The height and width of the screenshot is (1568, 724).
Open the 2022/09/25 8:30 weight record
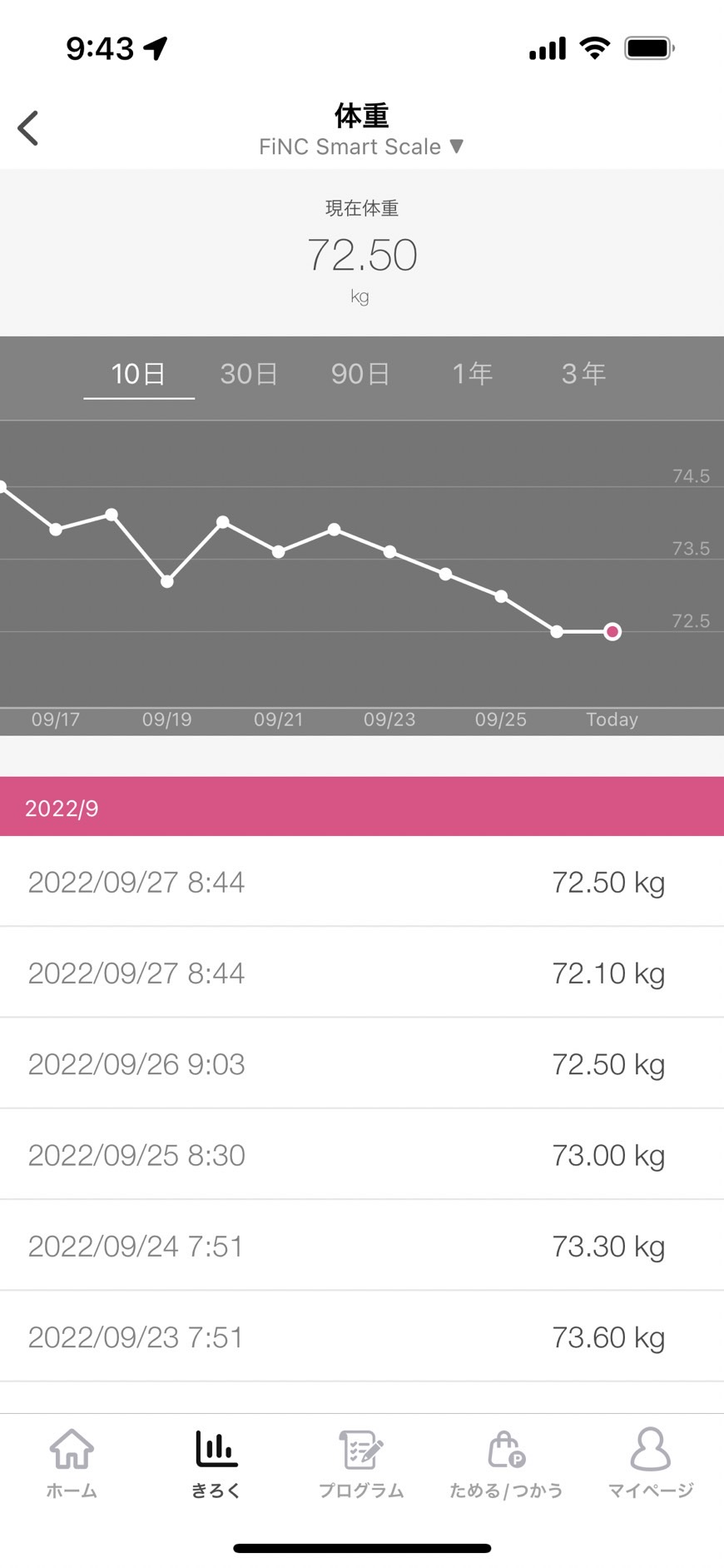point(362,1155)
